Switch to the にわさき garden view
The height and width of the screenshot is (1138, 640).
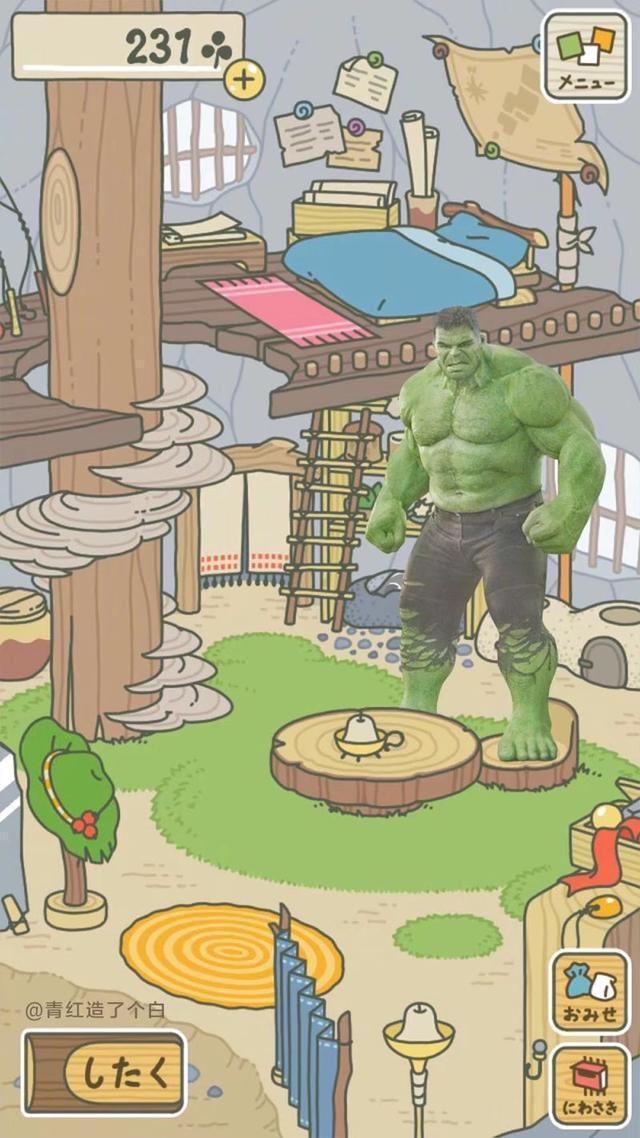590,1085
